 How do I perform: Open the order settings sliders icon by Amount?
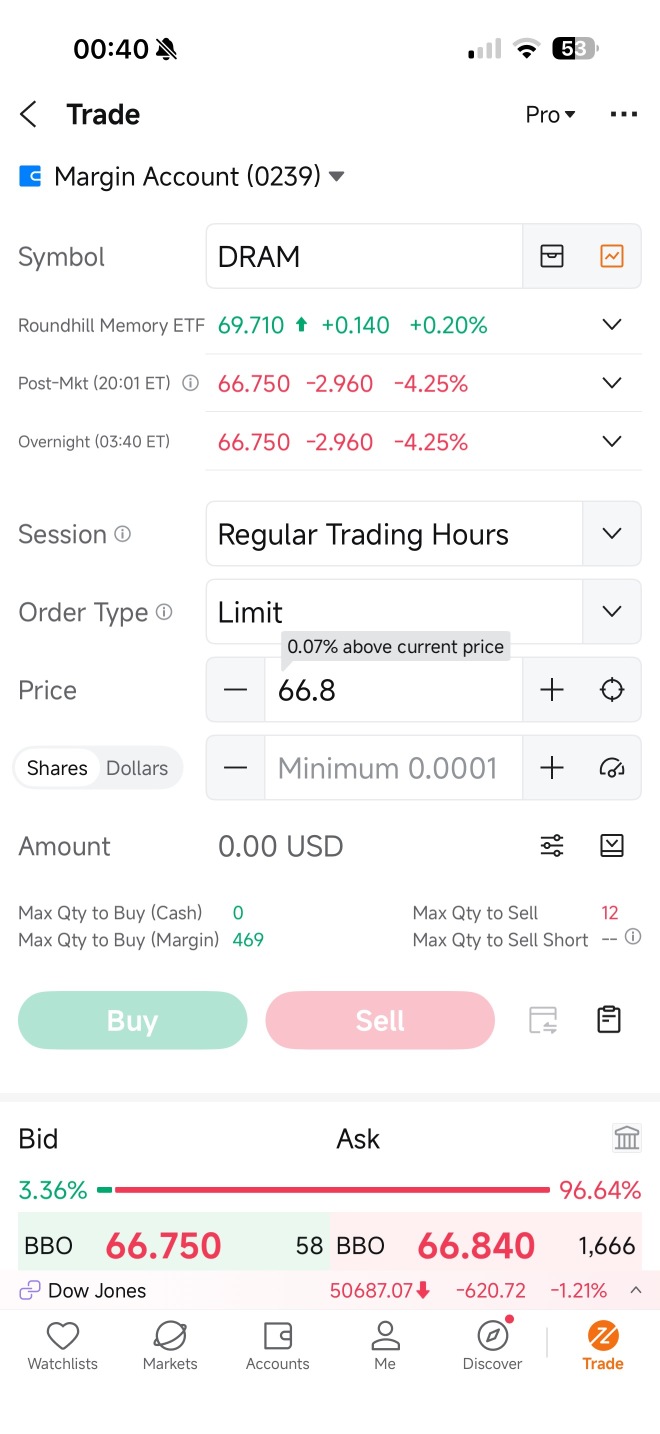[552, 846]
